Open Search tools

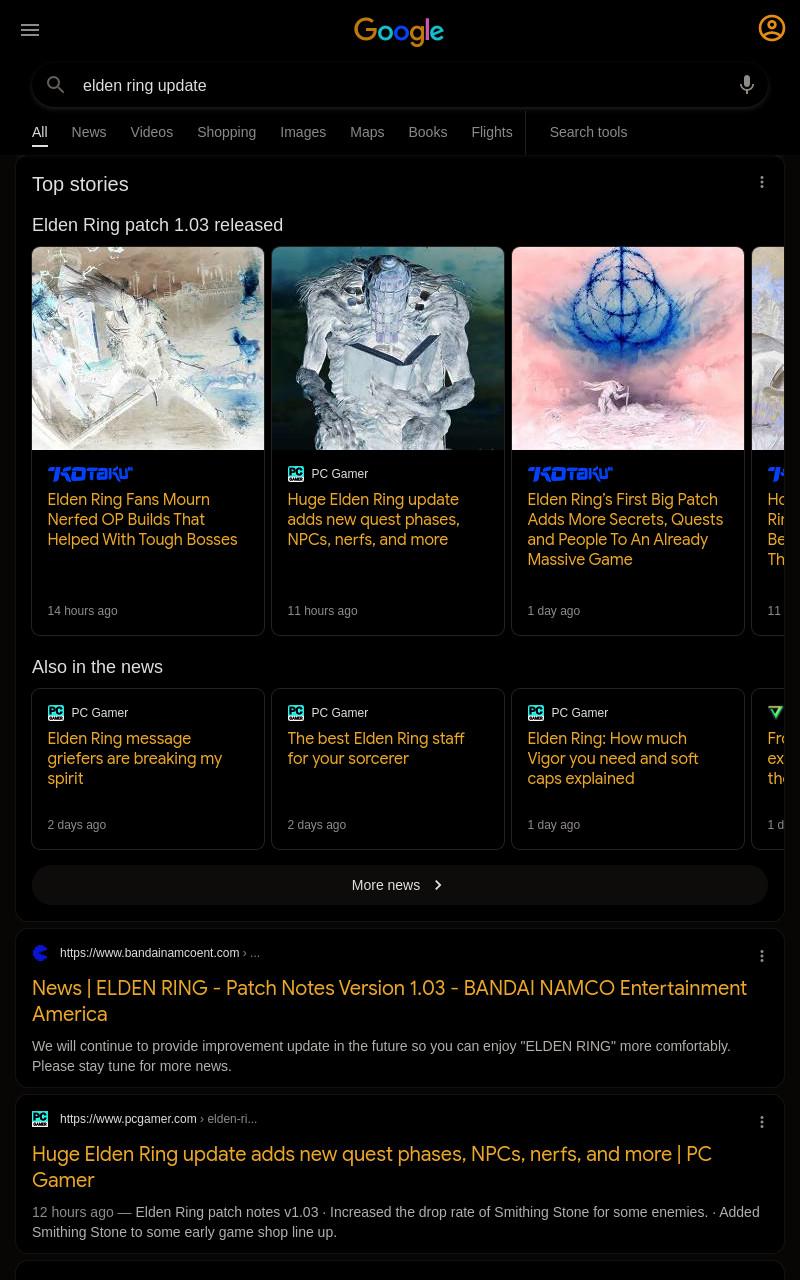pyautogui.click(x=588, y=132)
